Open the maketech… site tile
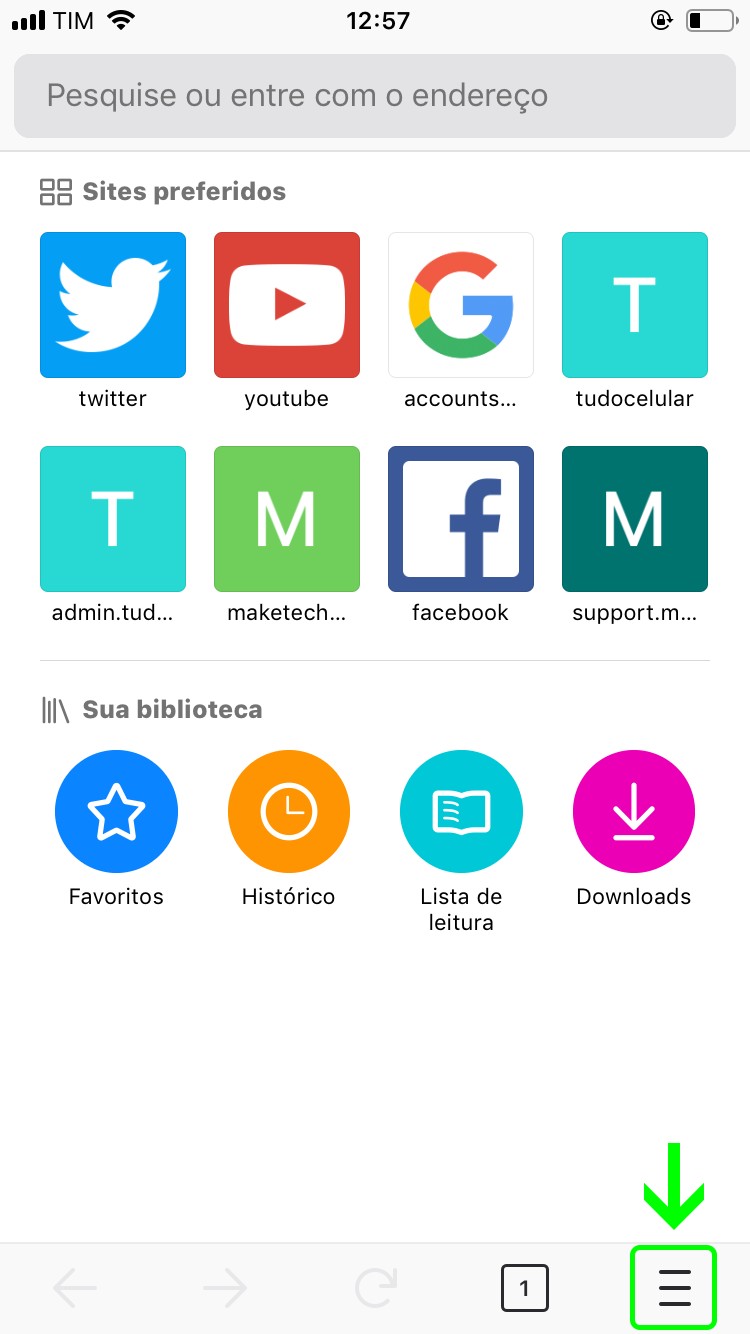This screenshot has width=750, height=1334. coord(287,519)
